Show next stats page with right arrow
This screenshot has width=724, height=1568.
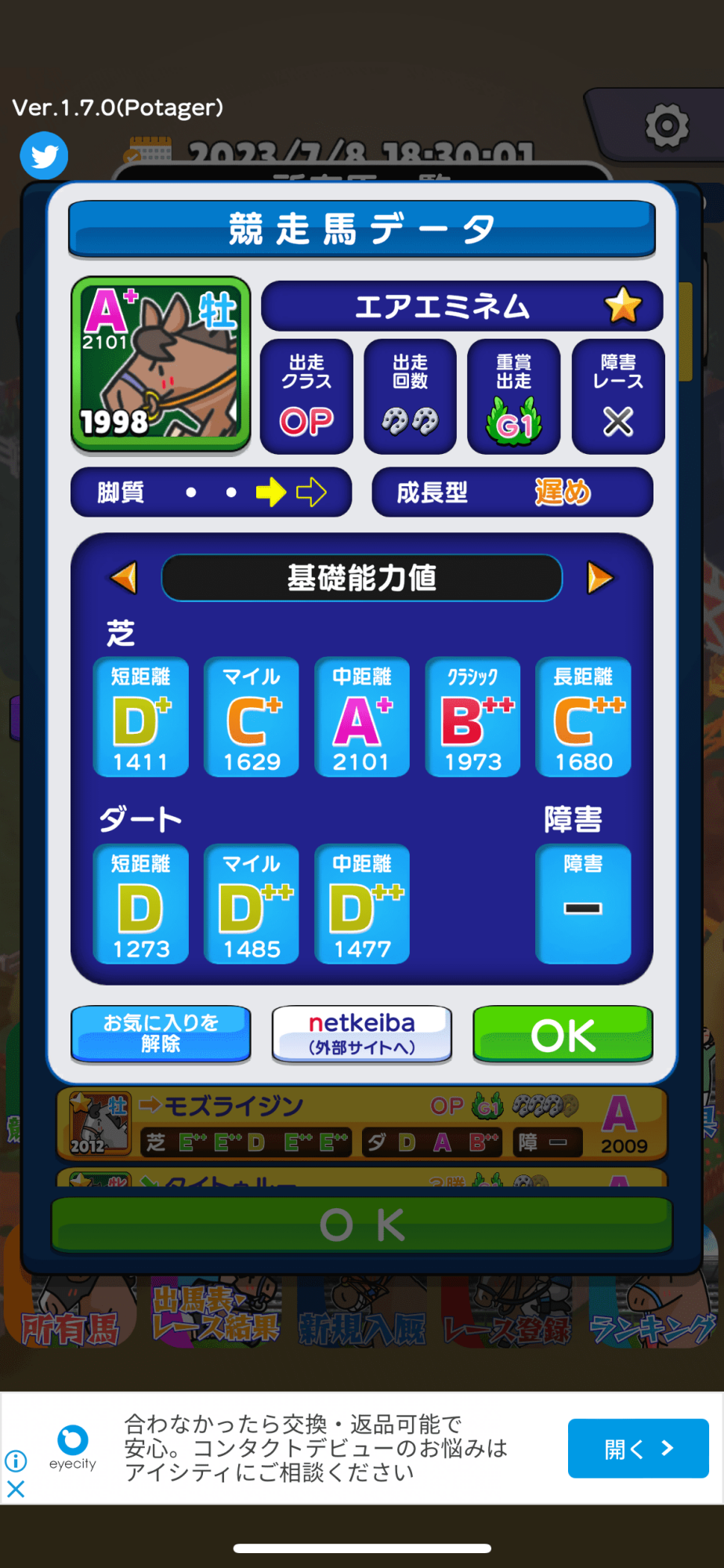(600, 578)
